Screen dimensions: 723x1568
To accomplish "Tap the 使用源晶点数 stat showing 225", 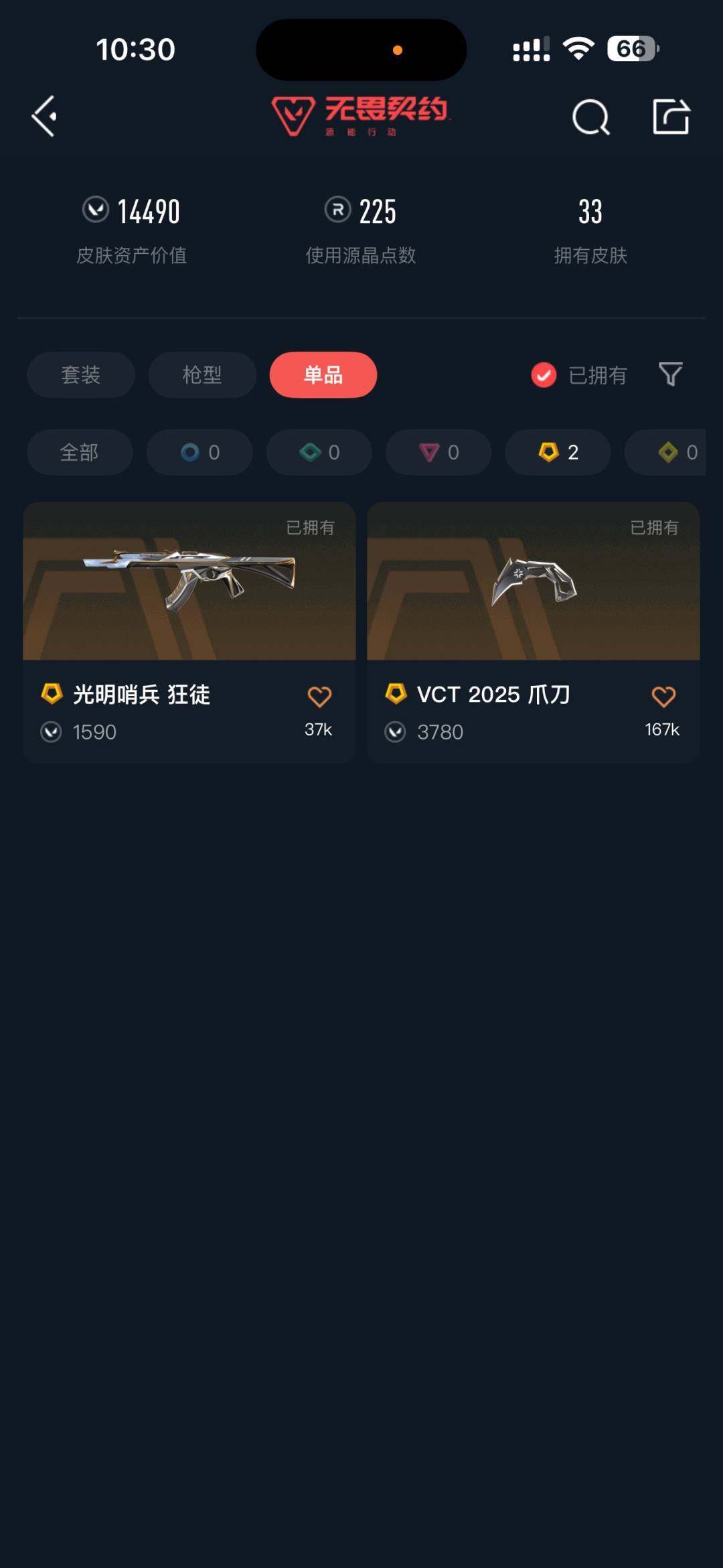I will tap(360, 210).
